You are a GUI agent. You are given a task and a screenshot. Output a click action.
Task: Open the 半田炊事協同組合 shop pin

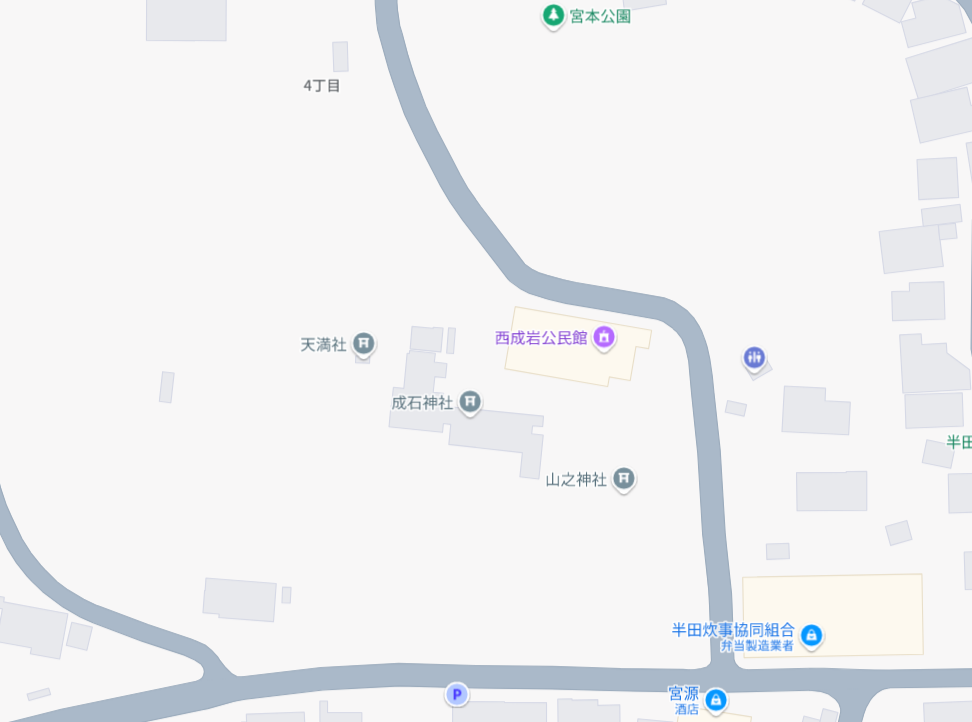click(812, 634)
